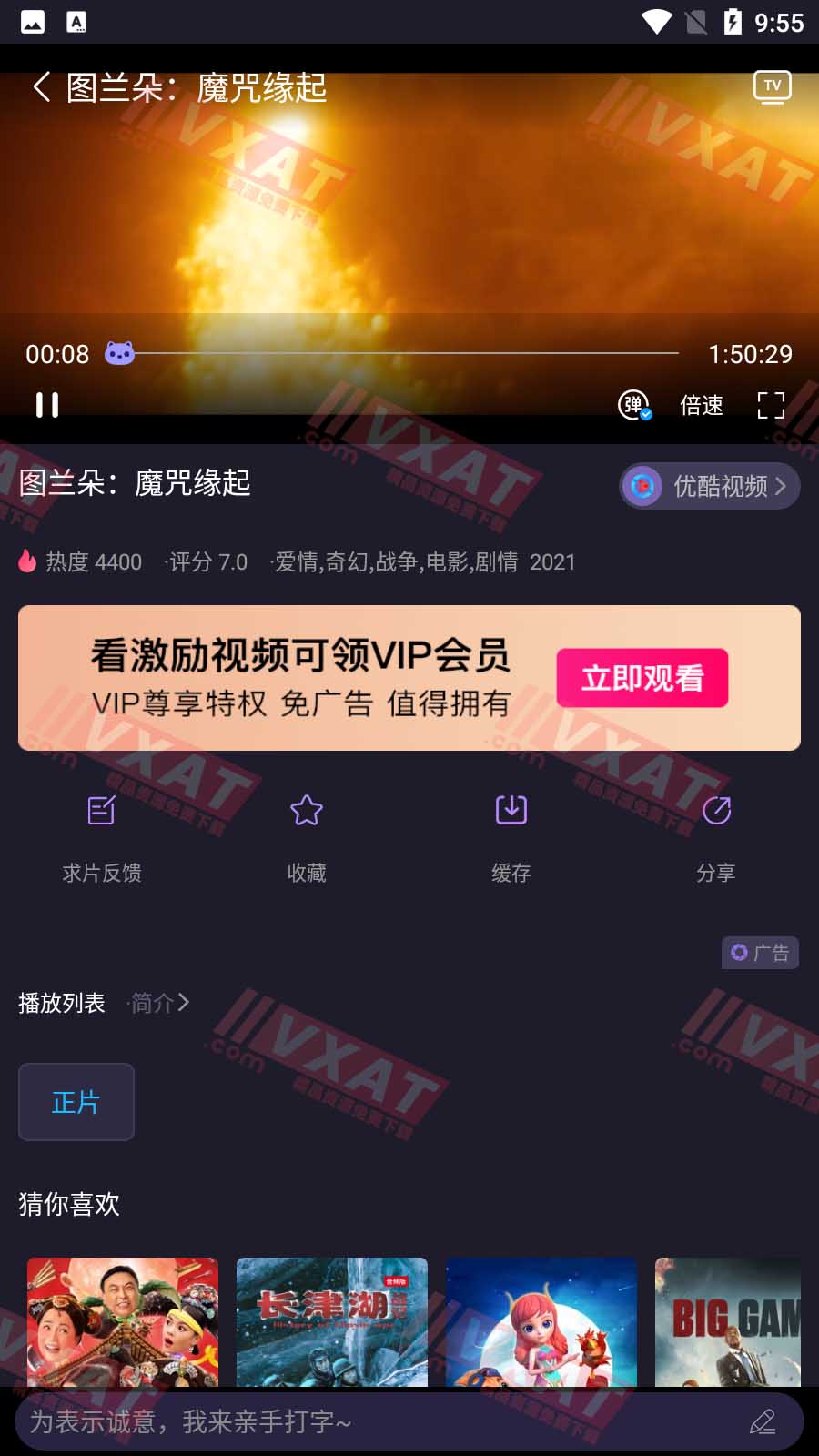Open the mermaid cartoon recommended movie
819x1456 pixels.
pos(541,1321)
